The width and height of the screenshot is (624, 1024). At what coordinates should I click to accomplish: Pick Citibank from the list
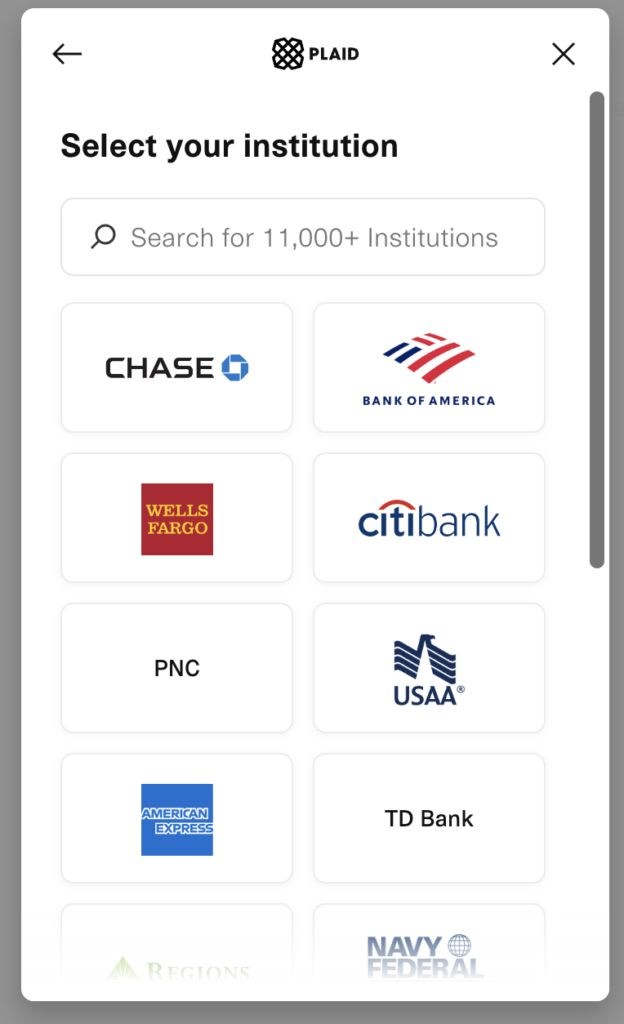click(429, 518)
